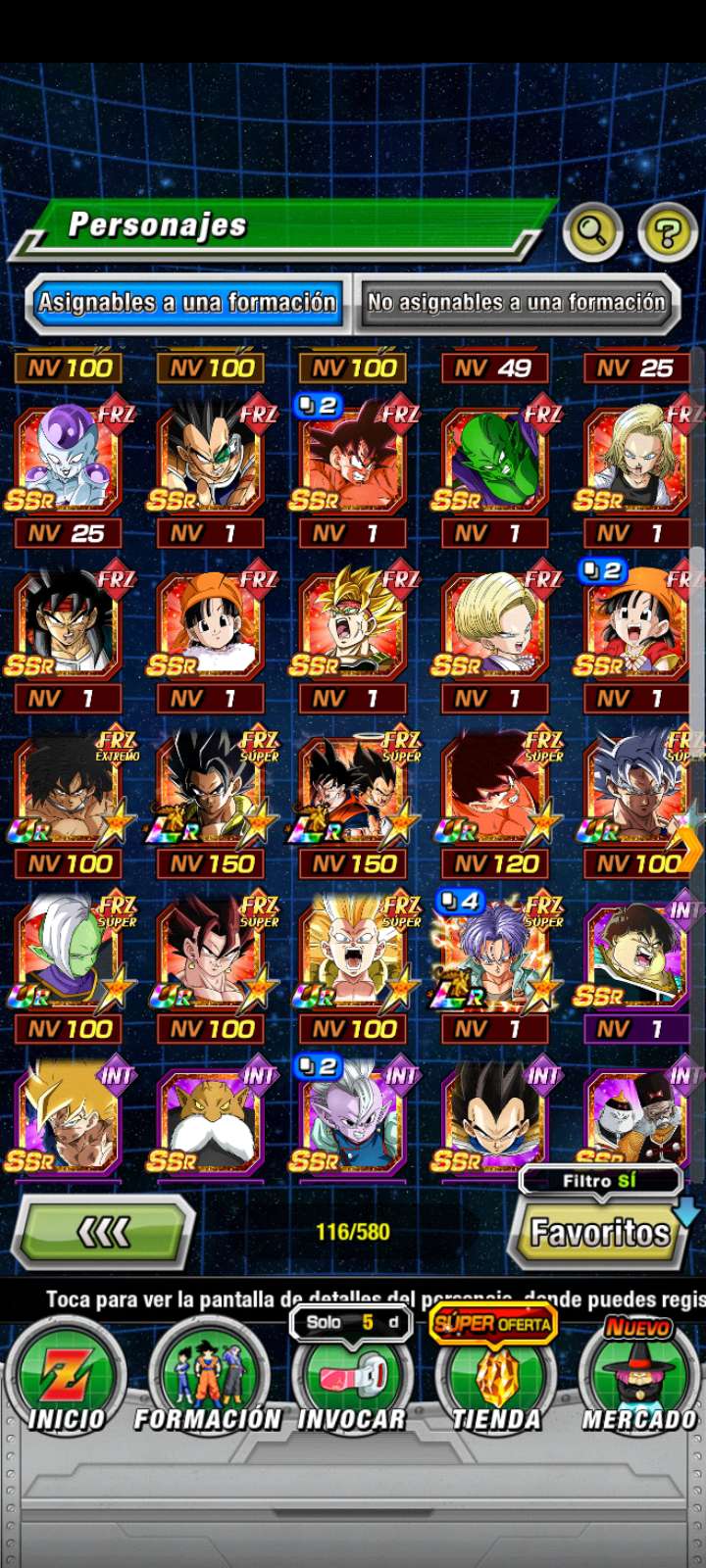This screenshot has width=706, height=1568.
Task: Open the help question mark
Action: [668, 233]
